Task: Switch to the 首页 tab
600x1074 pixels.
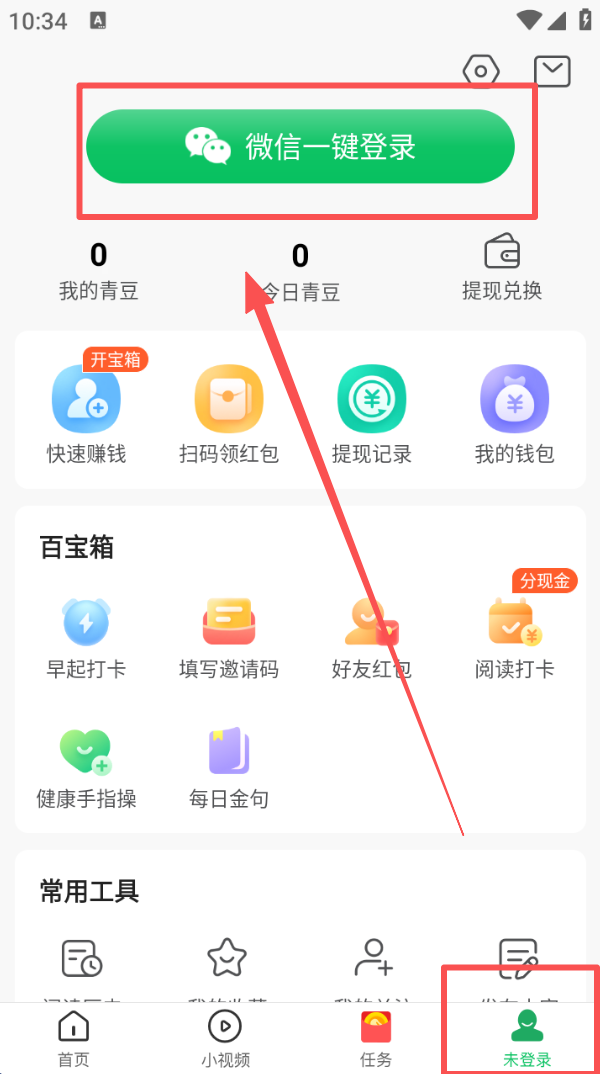Action: click(x=73, y=1037)
